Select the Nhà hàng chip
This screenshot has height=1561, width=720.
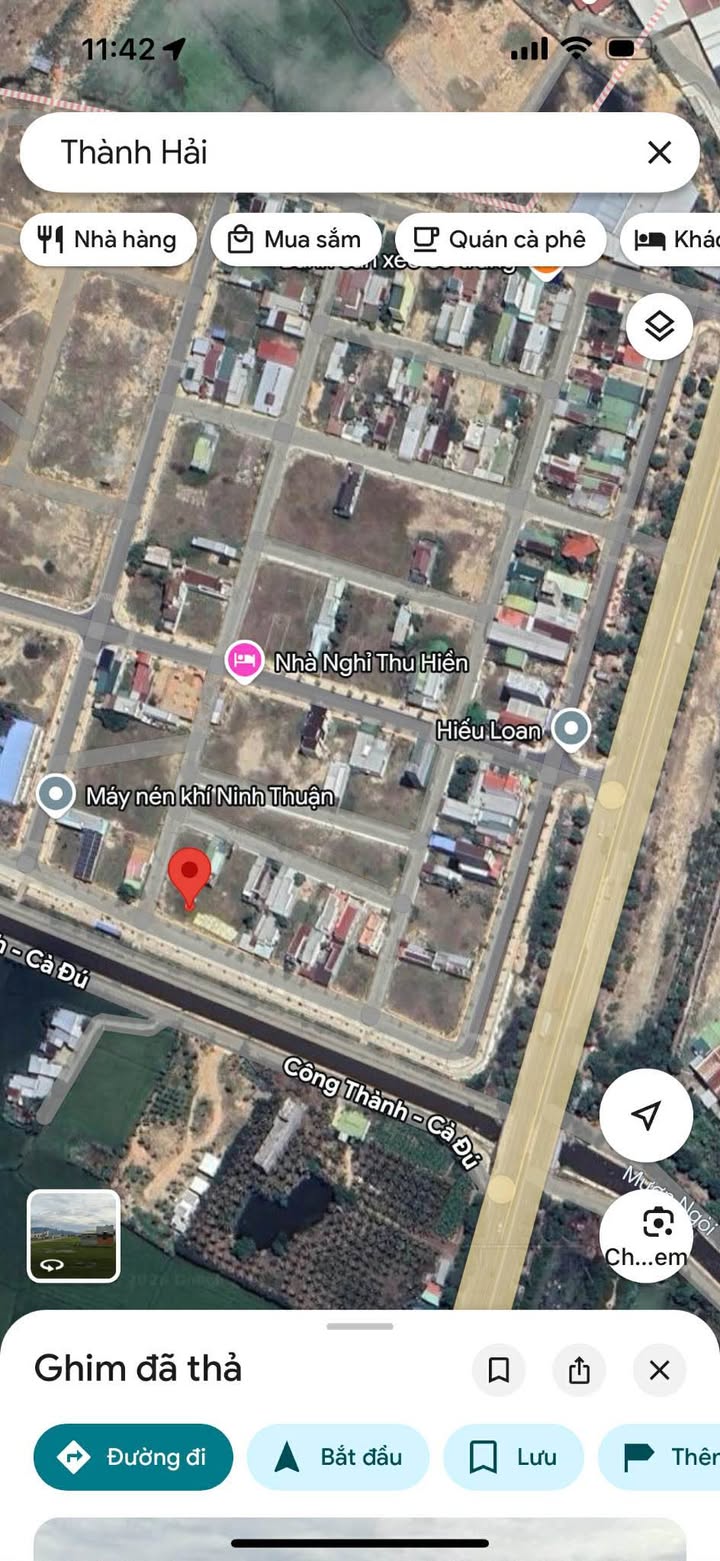[108, 240]
